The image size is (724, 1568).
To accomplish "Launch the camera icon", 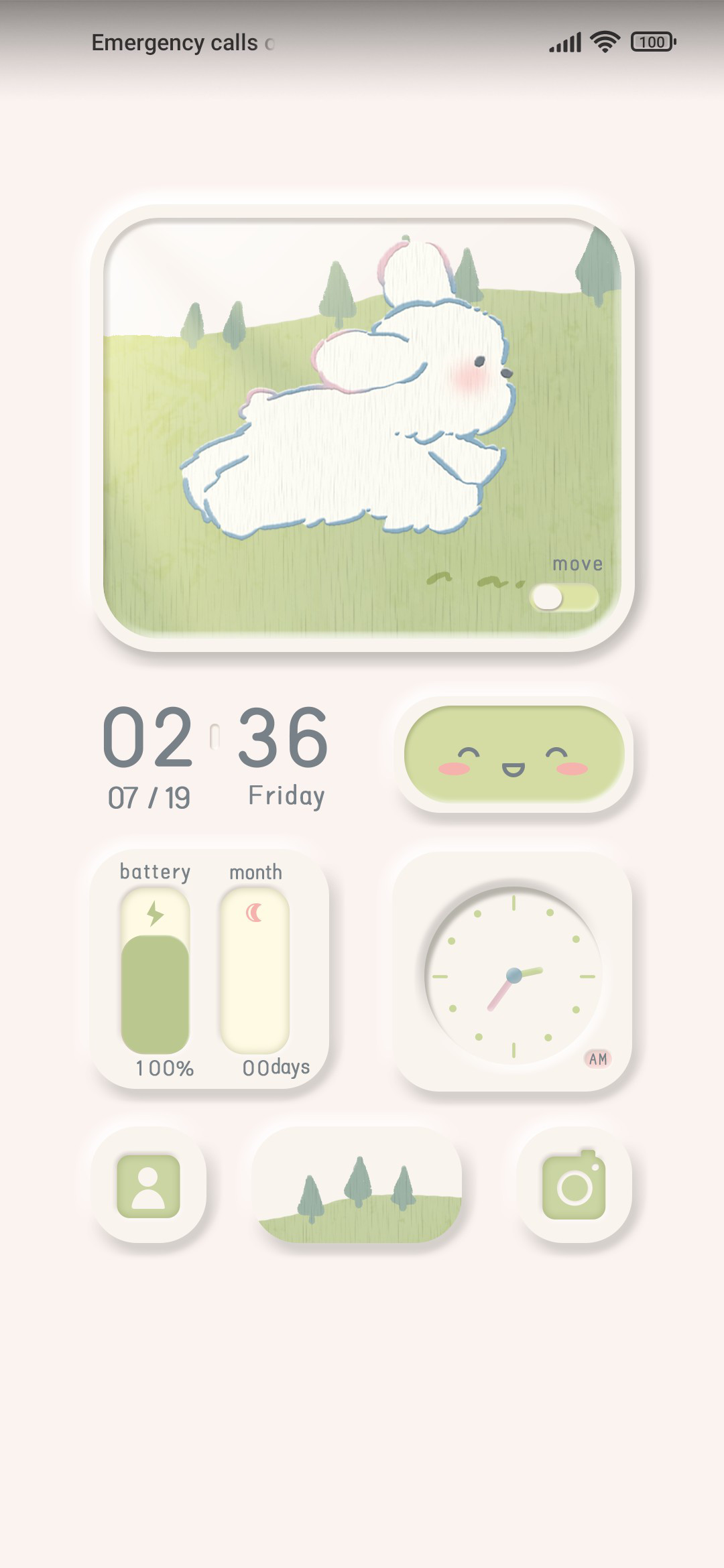I will point(575,1185).
